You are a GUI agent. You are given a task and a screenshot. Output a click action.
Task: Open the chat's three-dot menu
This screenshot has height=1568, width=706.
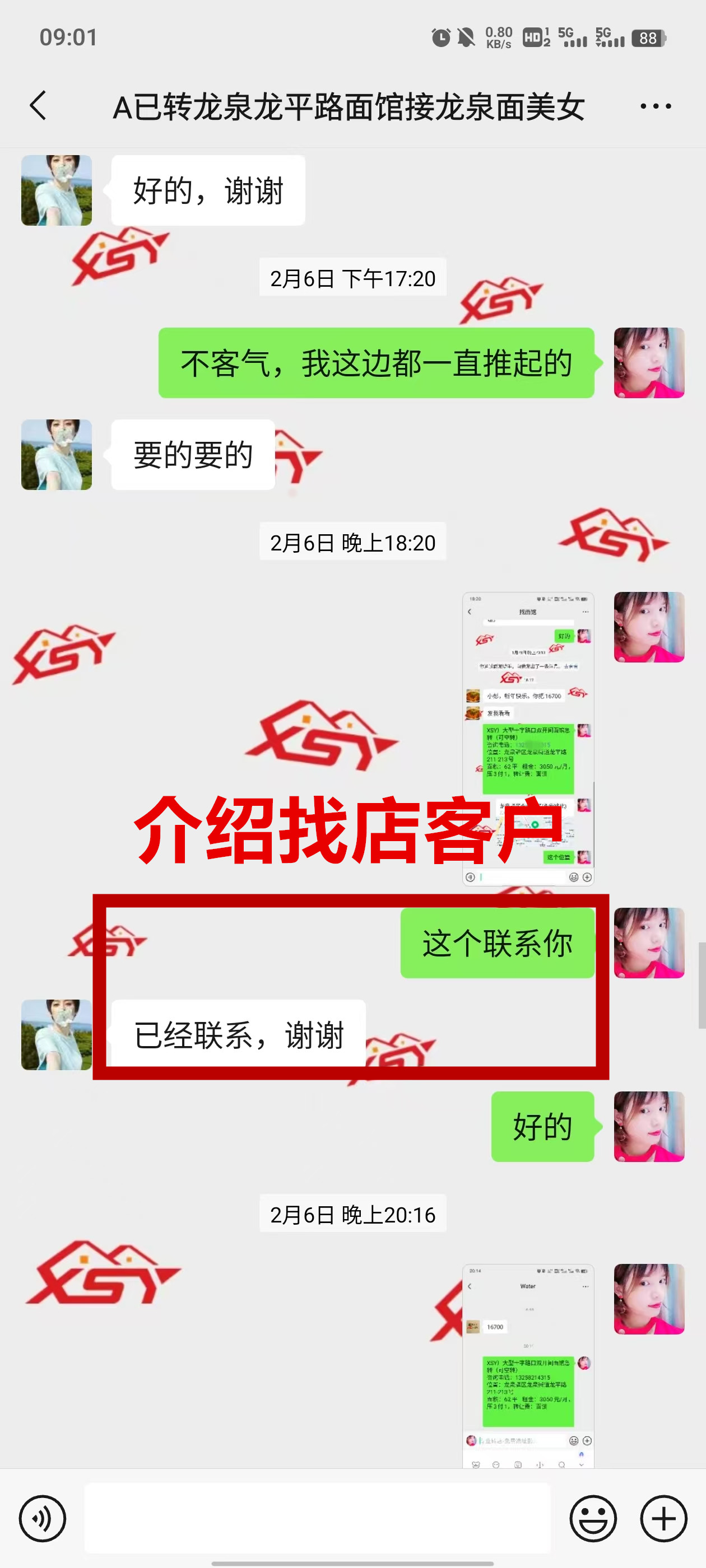coord(656,106)
